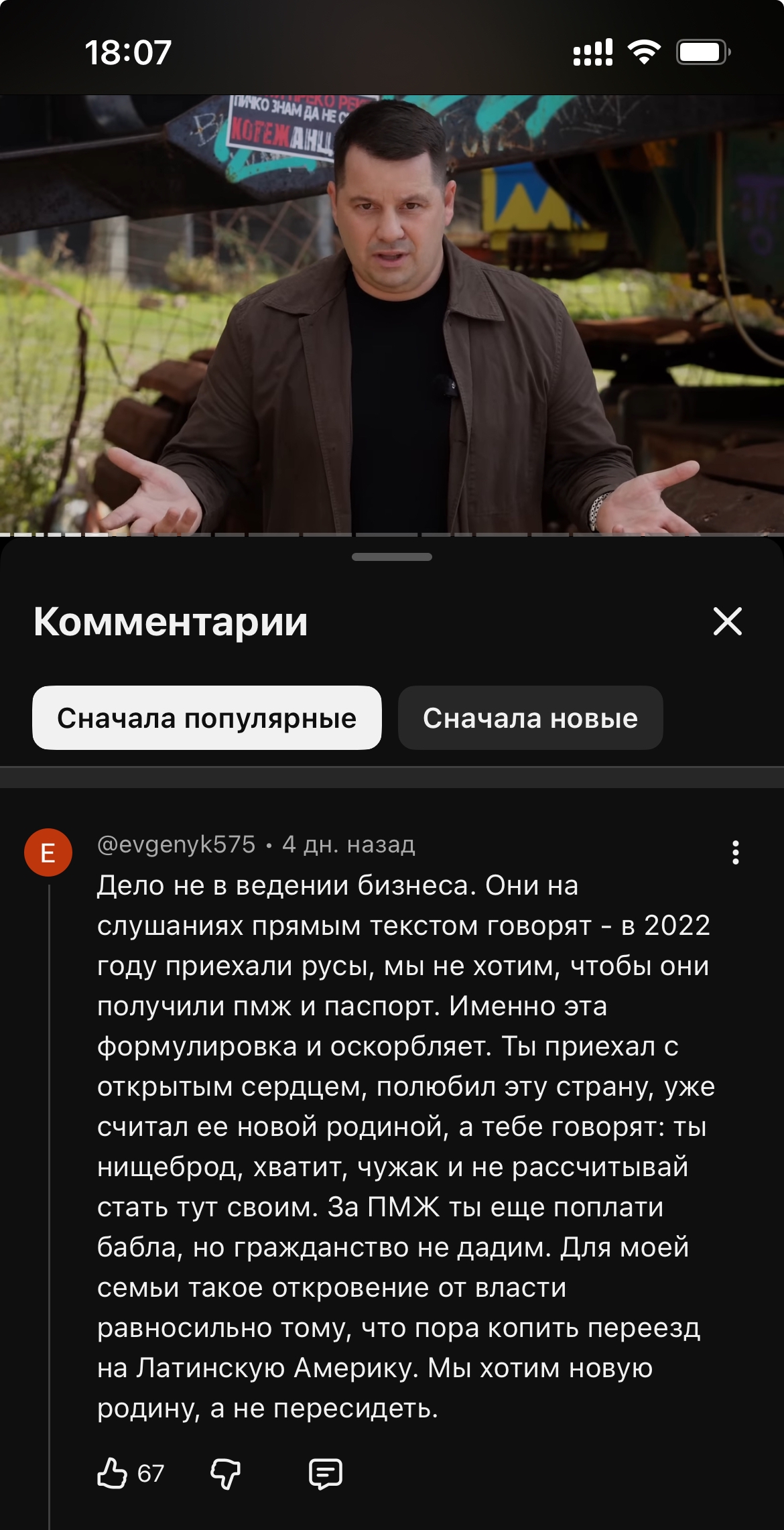Reply to evgenyk575's comment
This screenshot has width=784, height=1530.
point(326,1474)
